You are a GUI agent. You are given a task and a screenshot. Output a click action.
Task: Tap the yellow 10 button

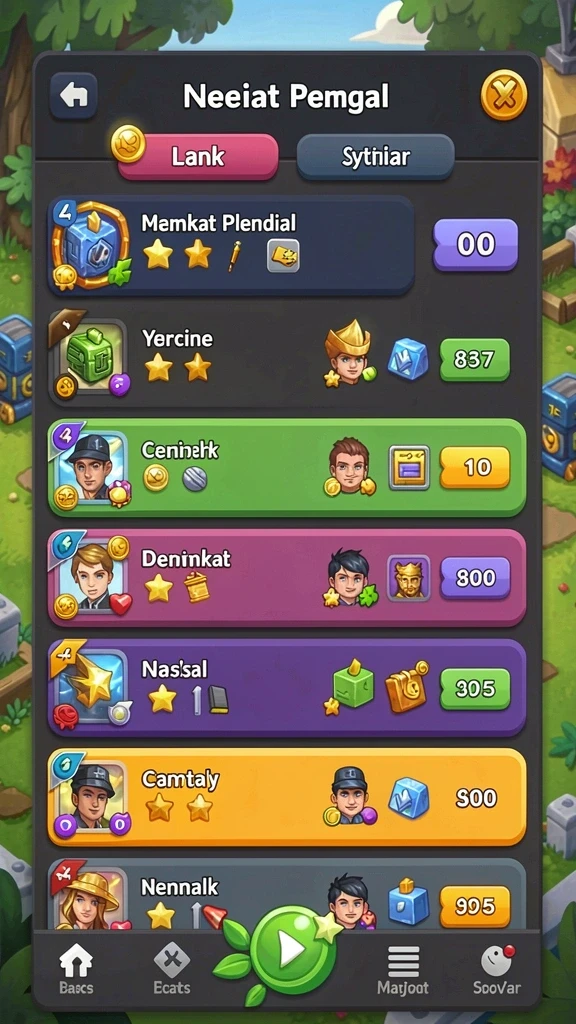pyautogui.click(x=475, y=468)
